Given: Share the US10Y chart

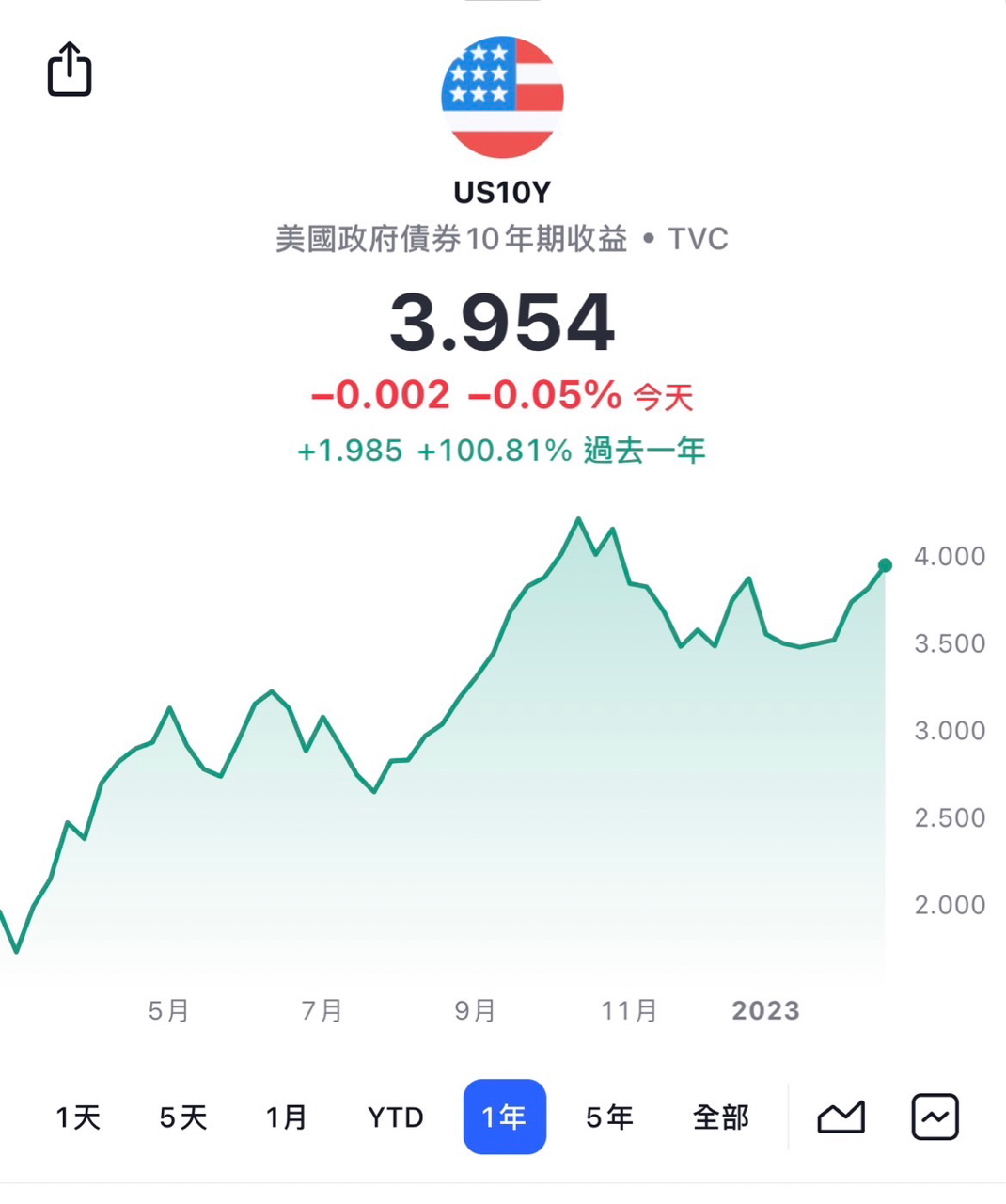Looking at the screenshot, I should tap(70, 70).
